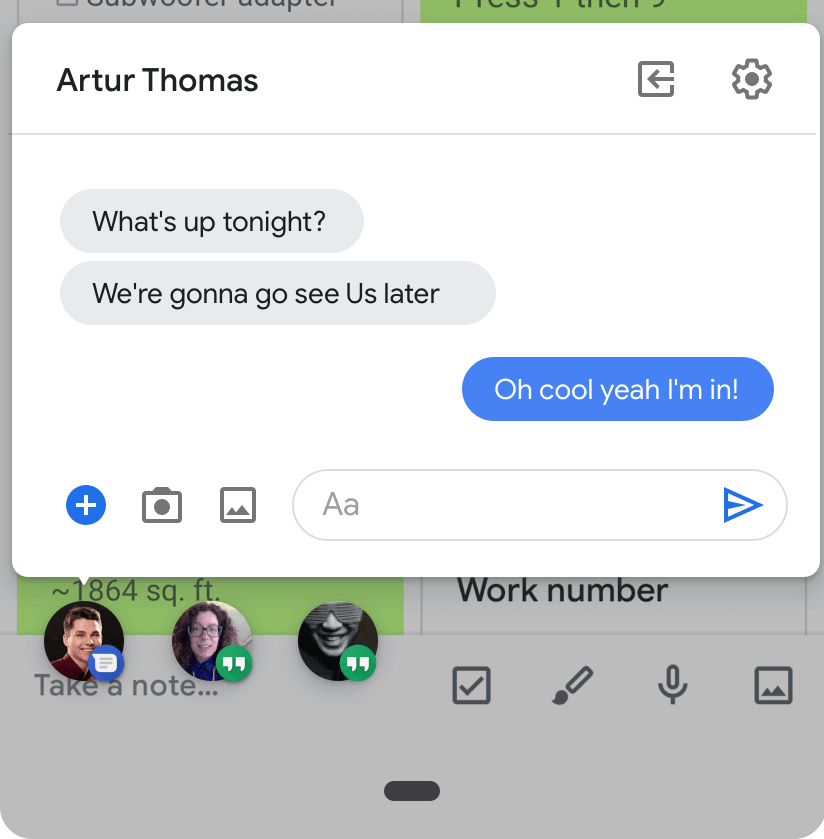This screenshot has width=824, height=839.
Task: Tap the home gesture pill
Action: [x=412, y=791]
